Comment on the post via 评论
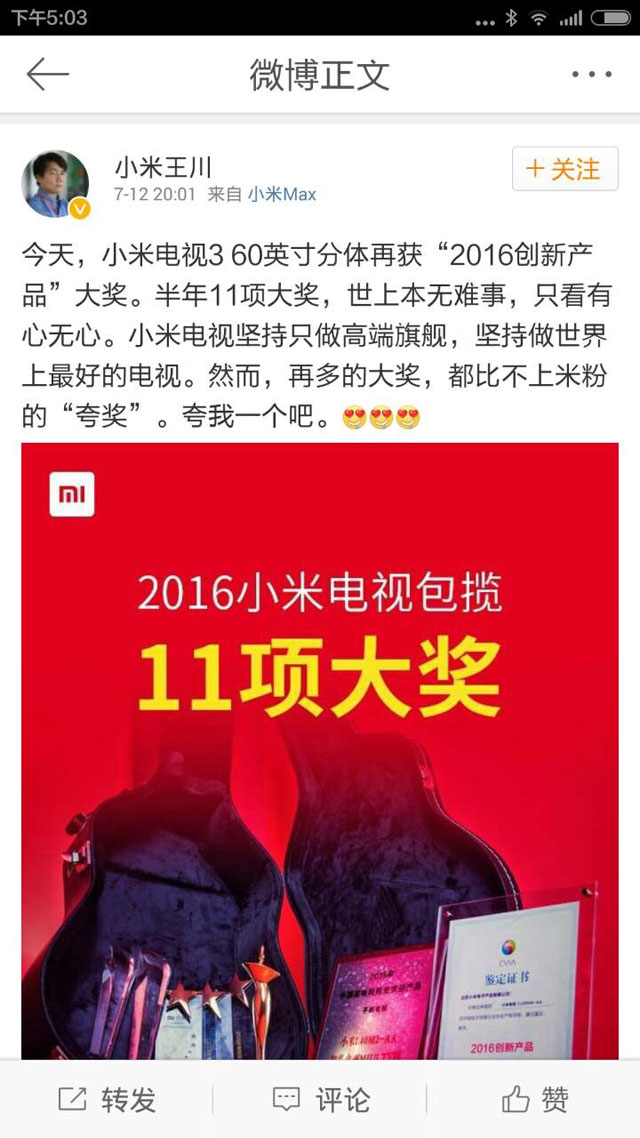This screenshot has width=640, height=1138. tap(320, 1099)
